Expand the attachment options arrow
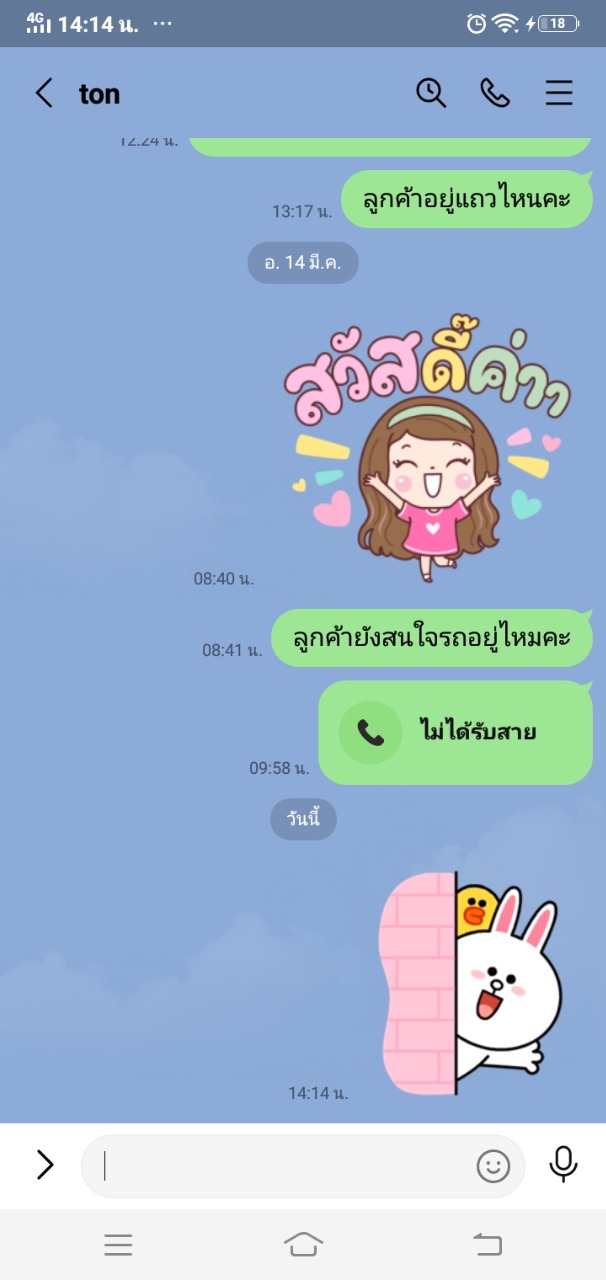 pyautogui.click(x=45, y=1165)
